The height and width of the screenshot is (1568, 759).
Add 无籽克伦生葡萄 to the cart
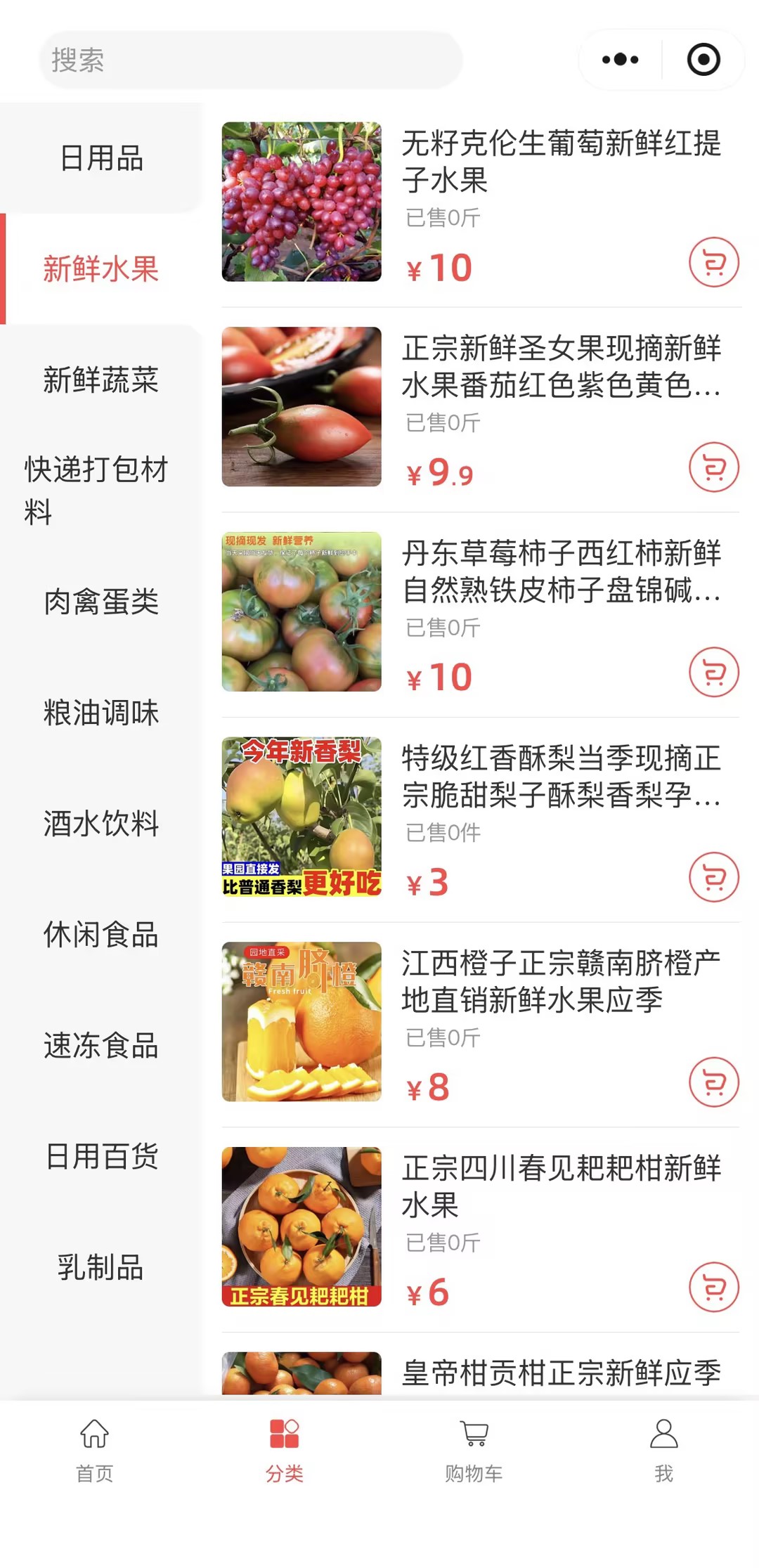(713, 263)
